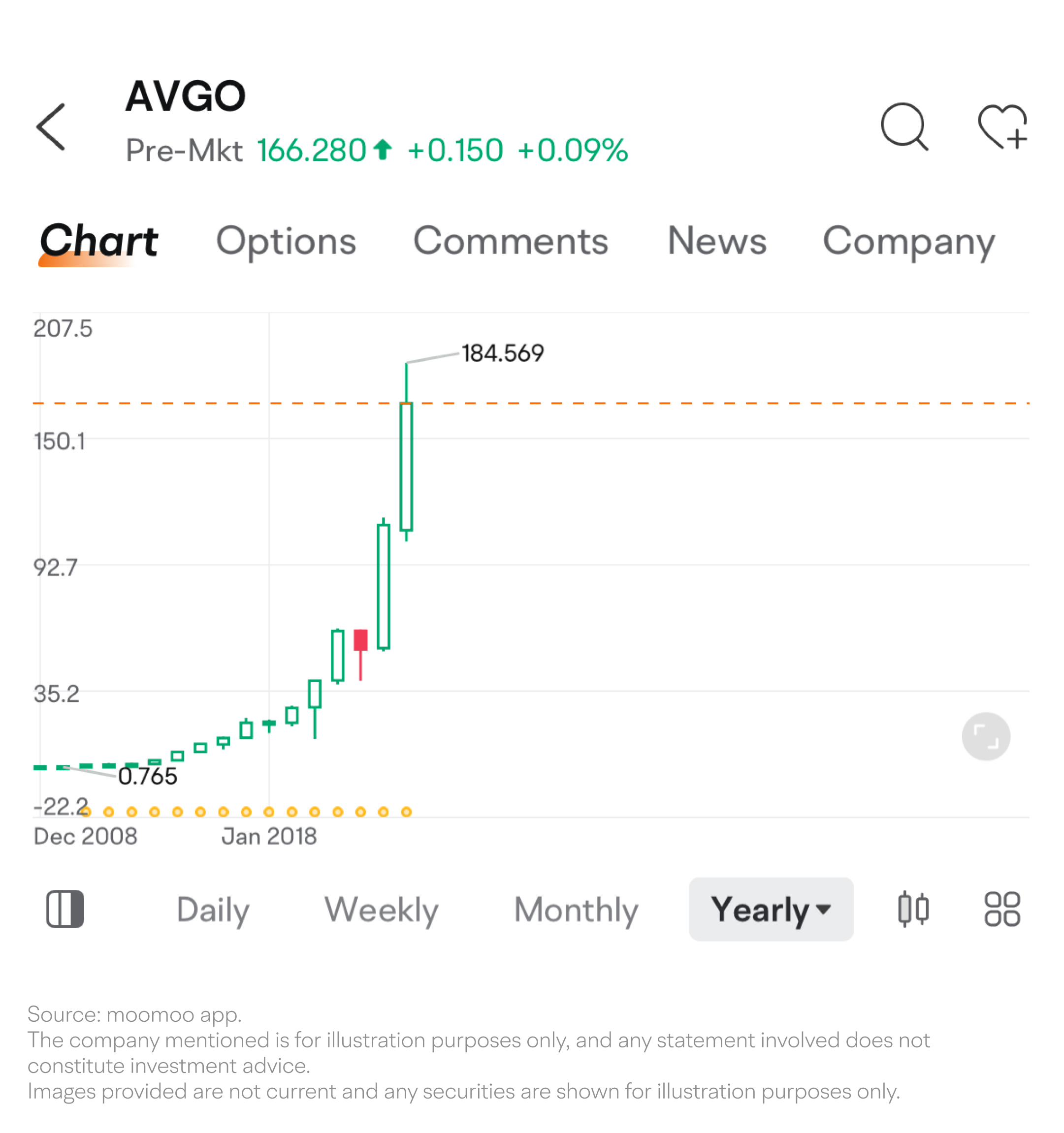
Task: Expand chart to full screen
Action: click(985, 736)
